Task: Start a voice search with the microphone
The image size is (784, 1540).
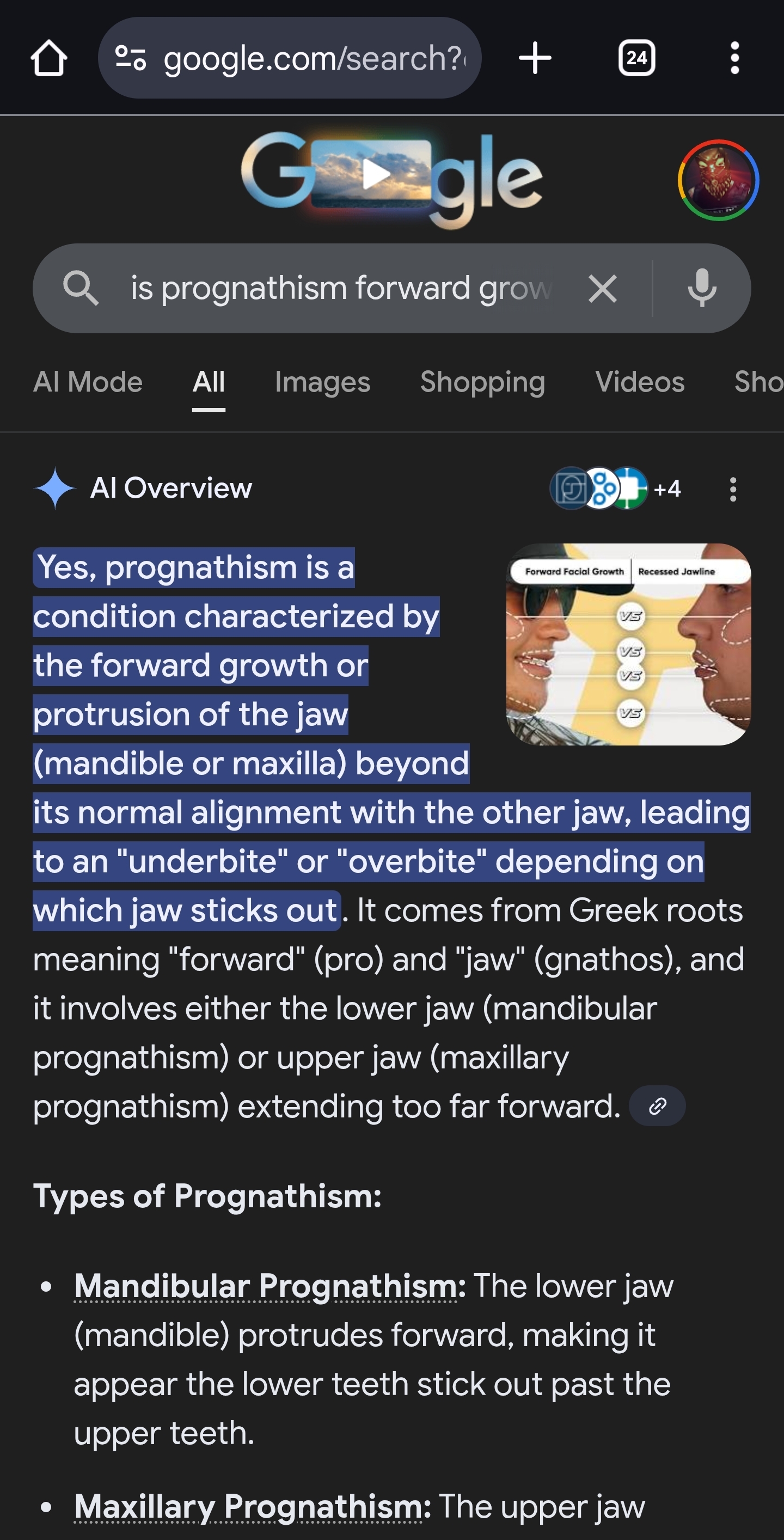Action: [702, 288]
